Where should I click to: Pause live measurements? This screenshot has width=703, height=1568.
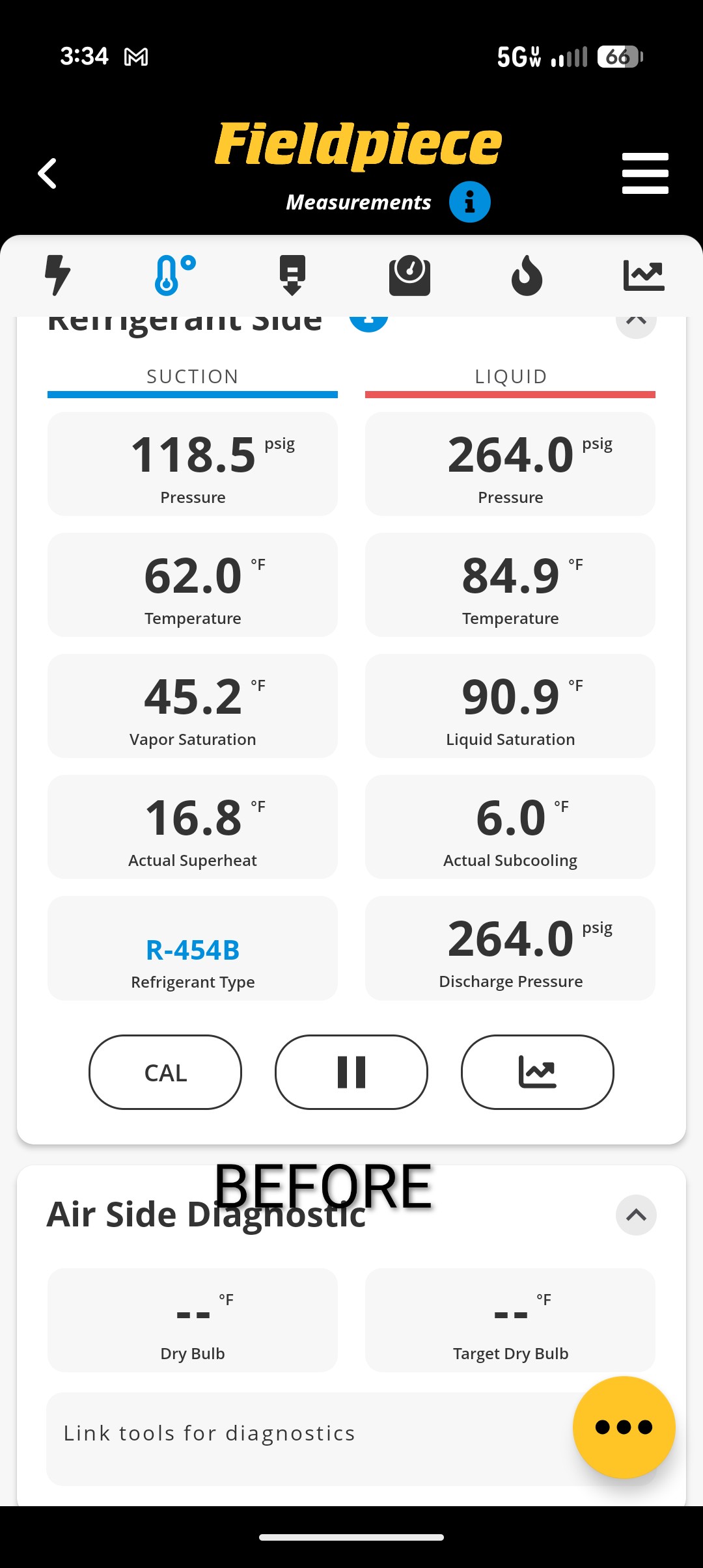(351, 1072)
